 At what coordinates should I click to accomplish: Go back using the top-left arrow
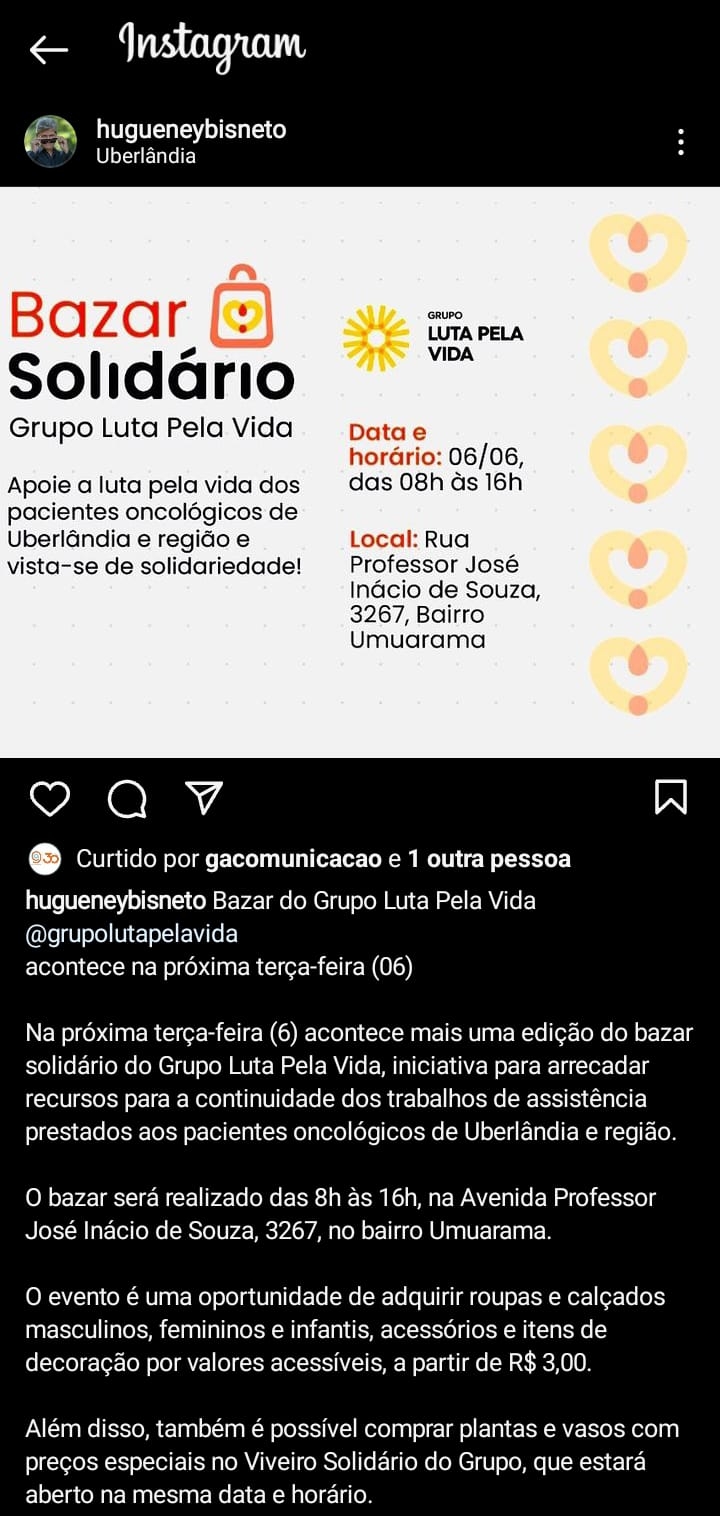(49, 49)
